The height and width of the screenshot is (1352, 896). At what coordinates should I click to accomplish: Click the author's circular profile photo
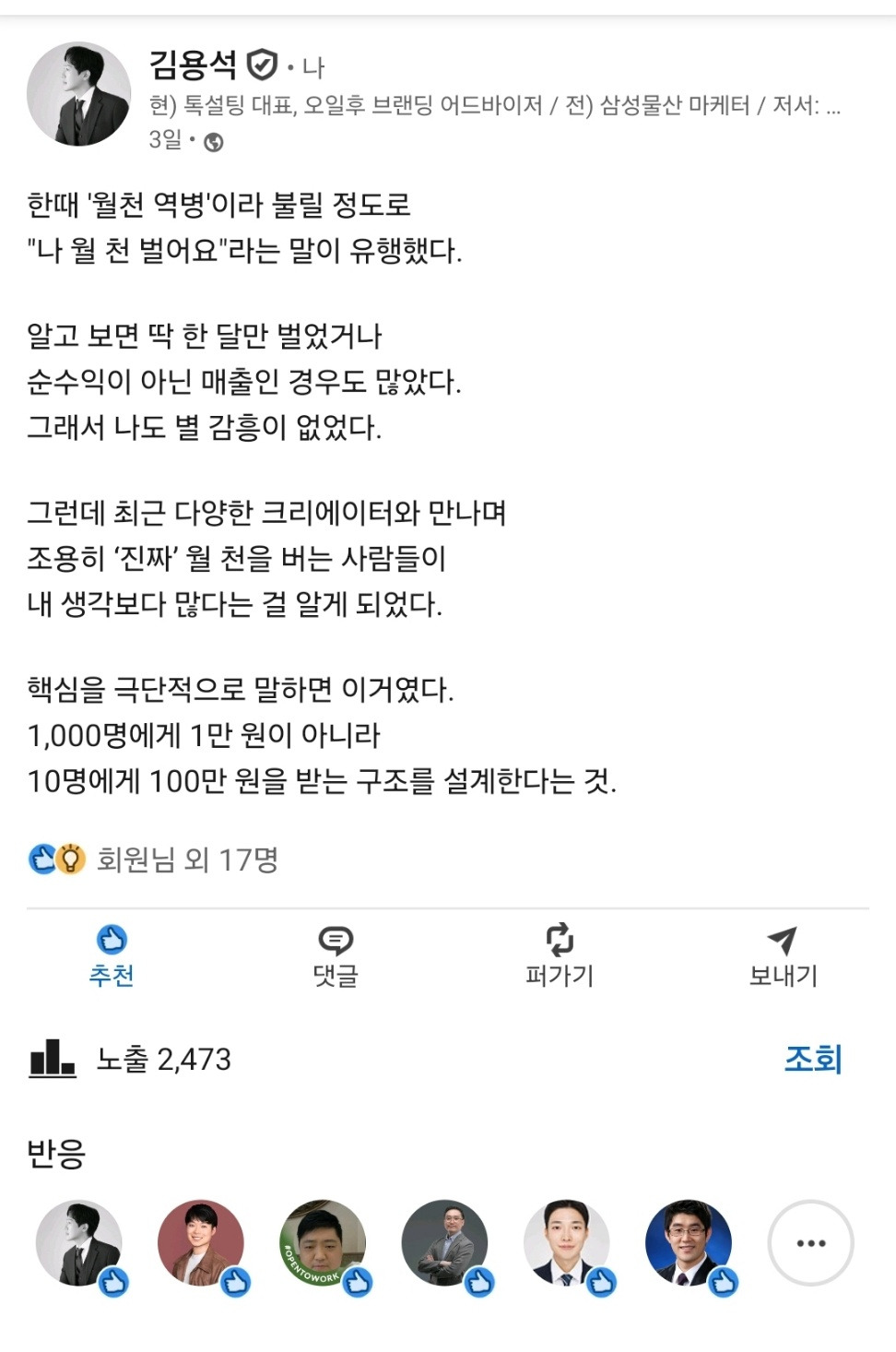point(78,83)
